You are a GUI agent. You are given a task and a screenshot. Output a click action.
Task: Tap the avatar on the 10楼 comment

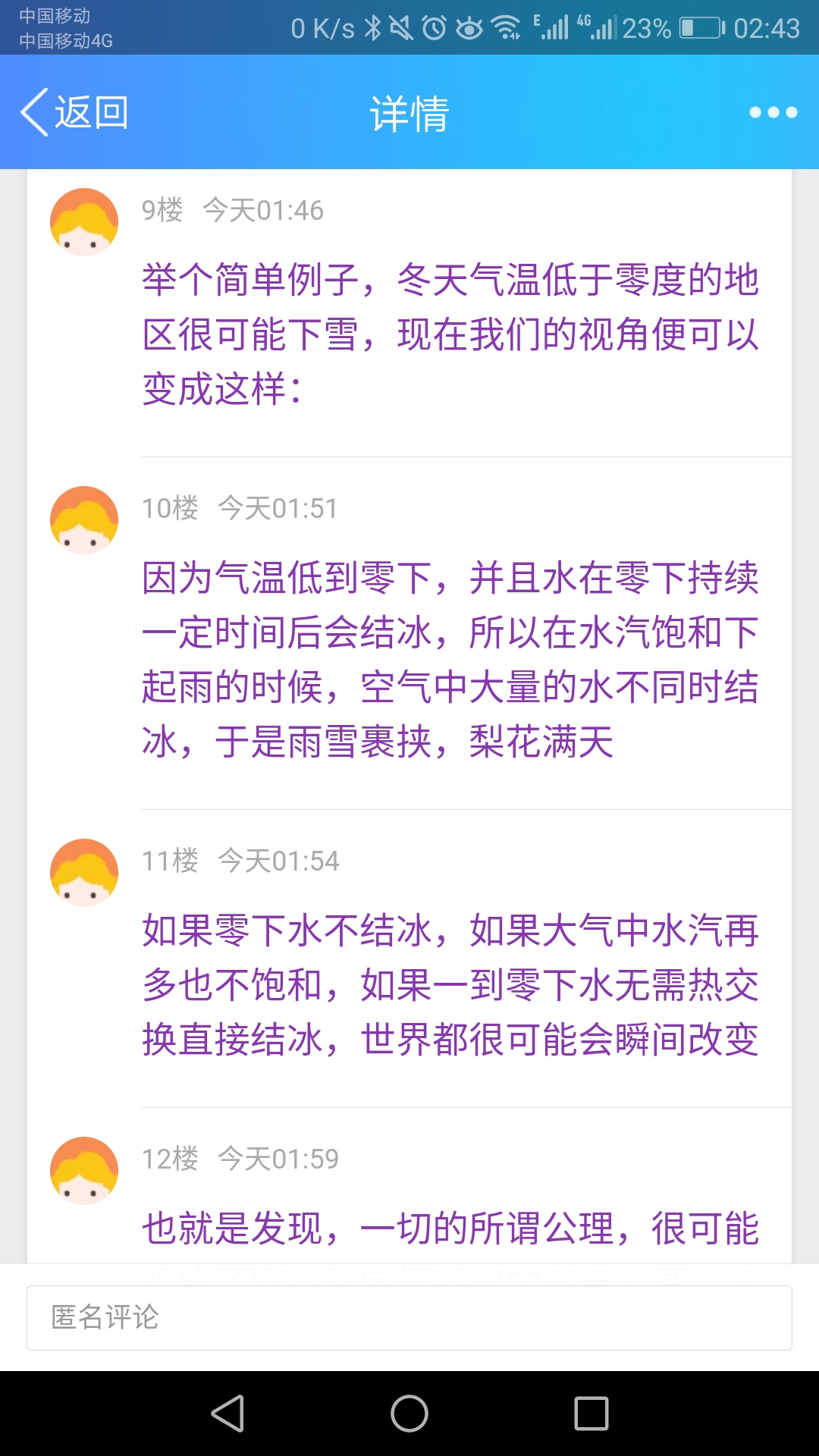pyautogui.click(x=84, y=520)
